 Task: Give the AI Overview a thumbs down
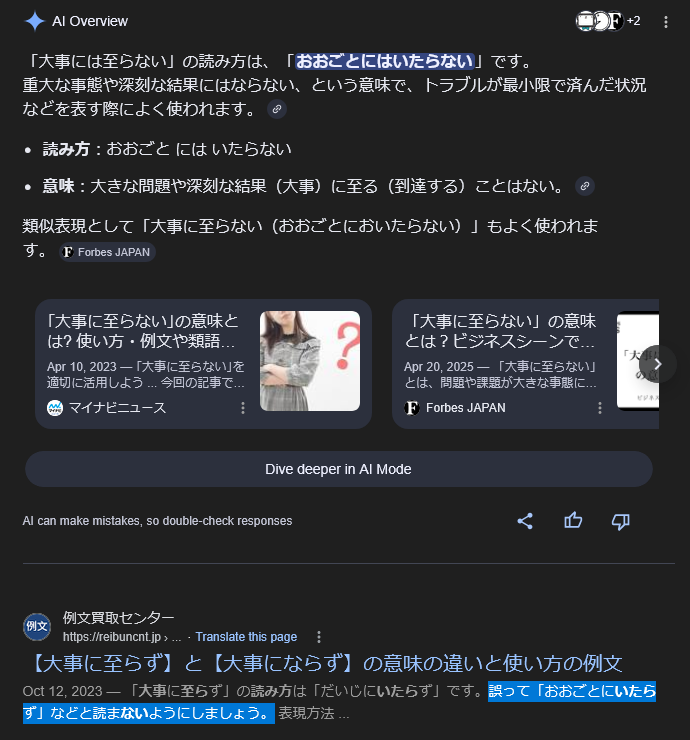pyautogui.click(x=620, y=520)
